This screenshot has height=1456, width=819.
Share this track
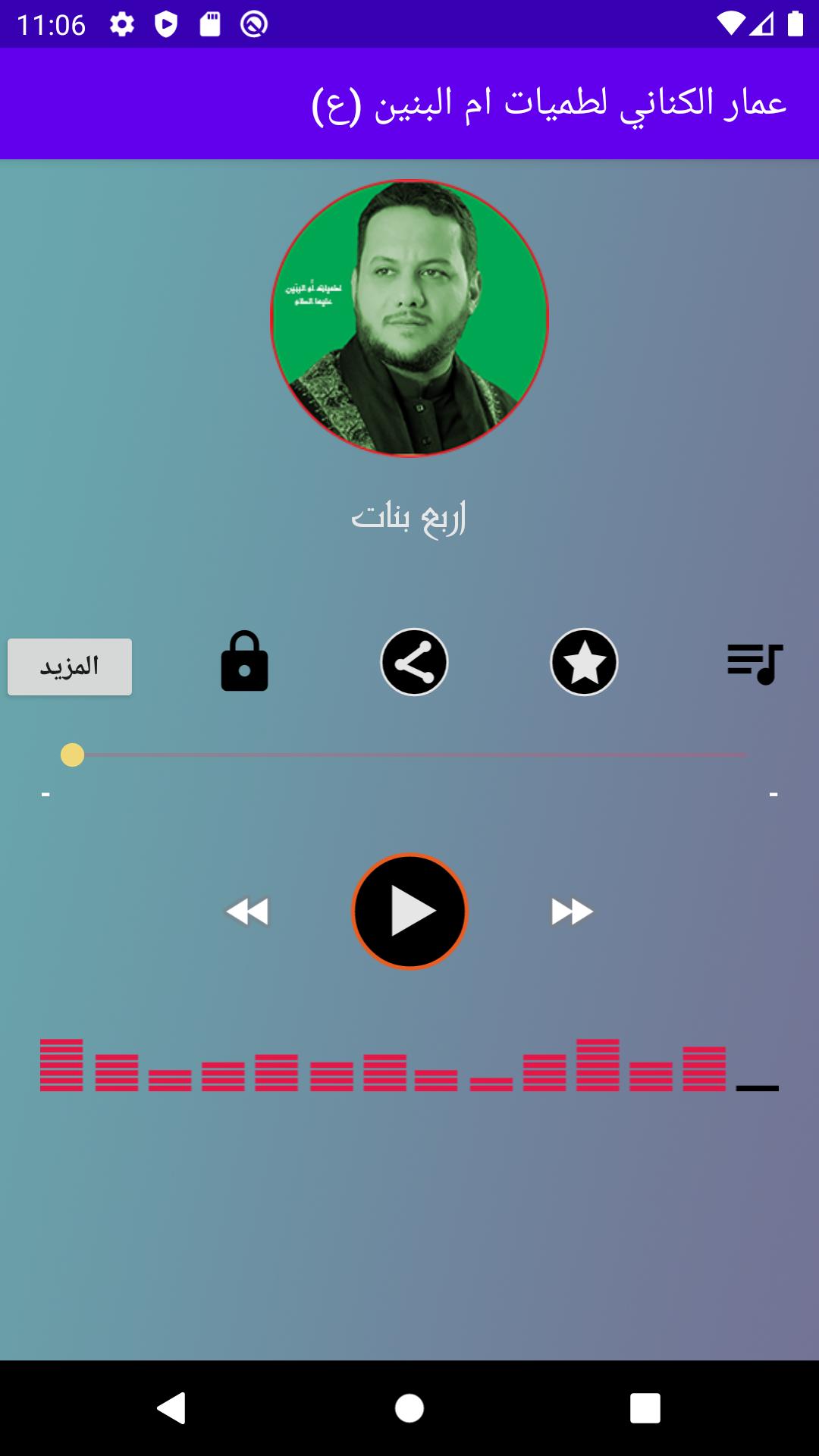coord(414,663)
